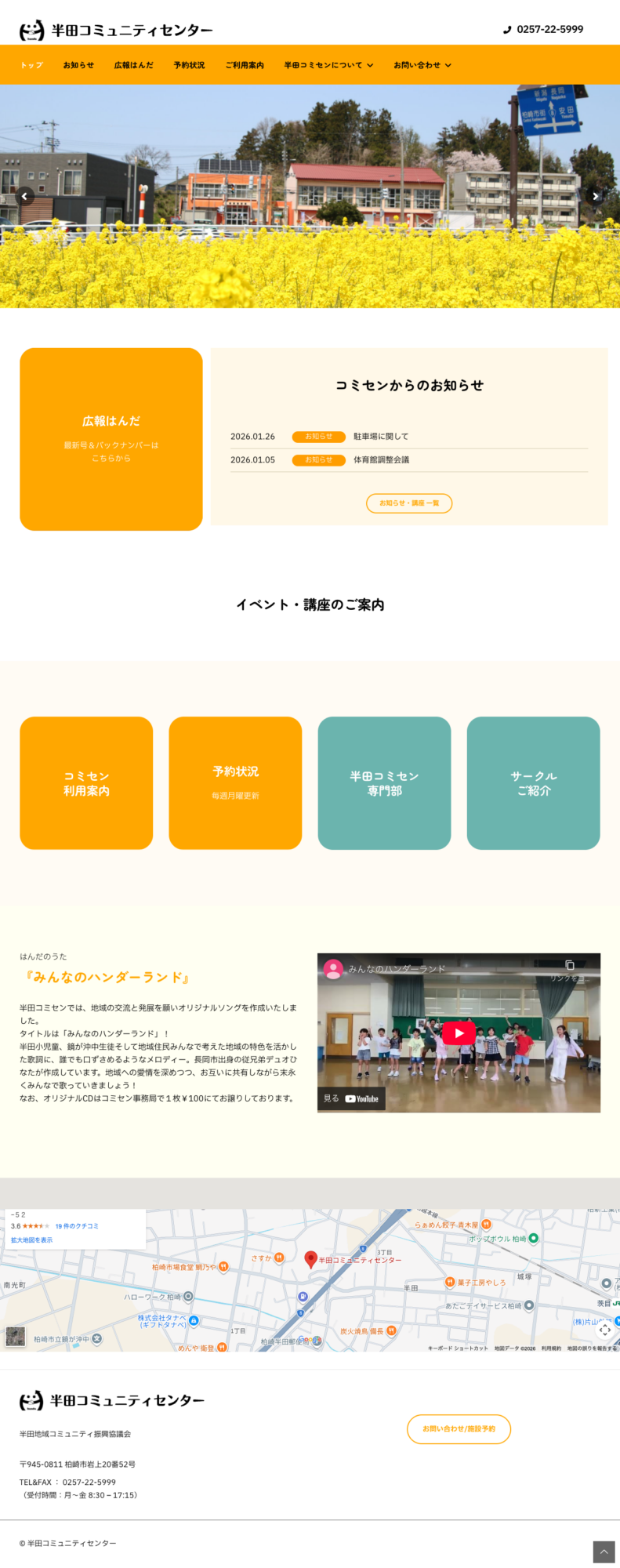Viewport: 620px width, 1568px height.
Task: Show the previous slideshow photo
Action: tap(25, 196)
